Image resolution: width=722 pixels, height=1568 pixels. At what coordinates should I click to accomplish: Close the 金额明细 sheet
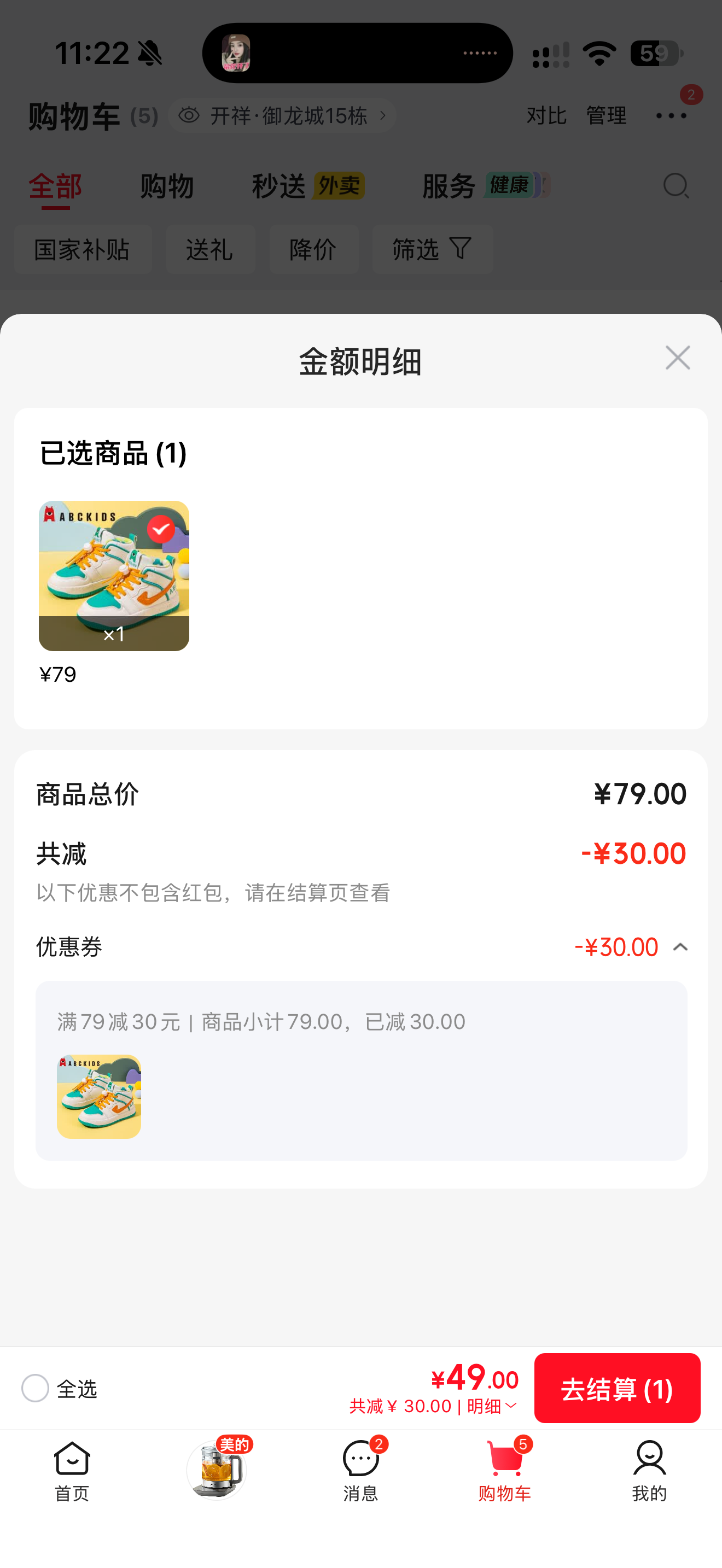678,358
